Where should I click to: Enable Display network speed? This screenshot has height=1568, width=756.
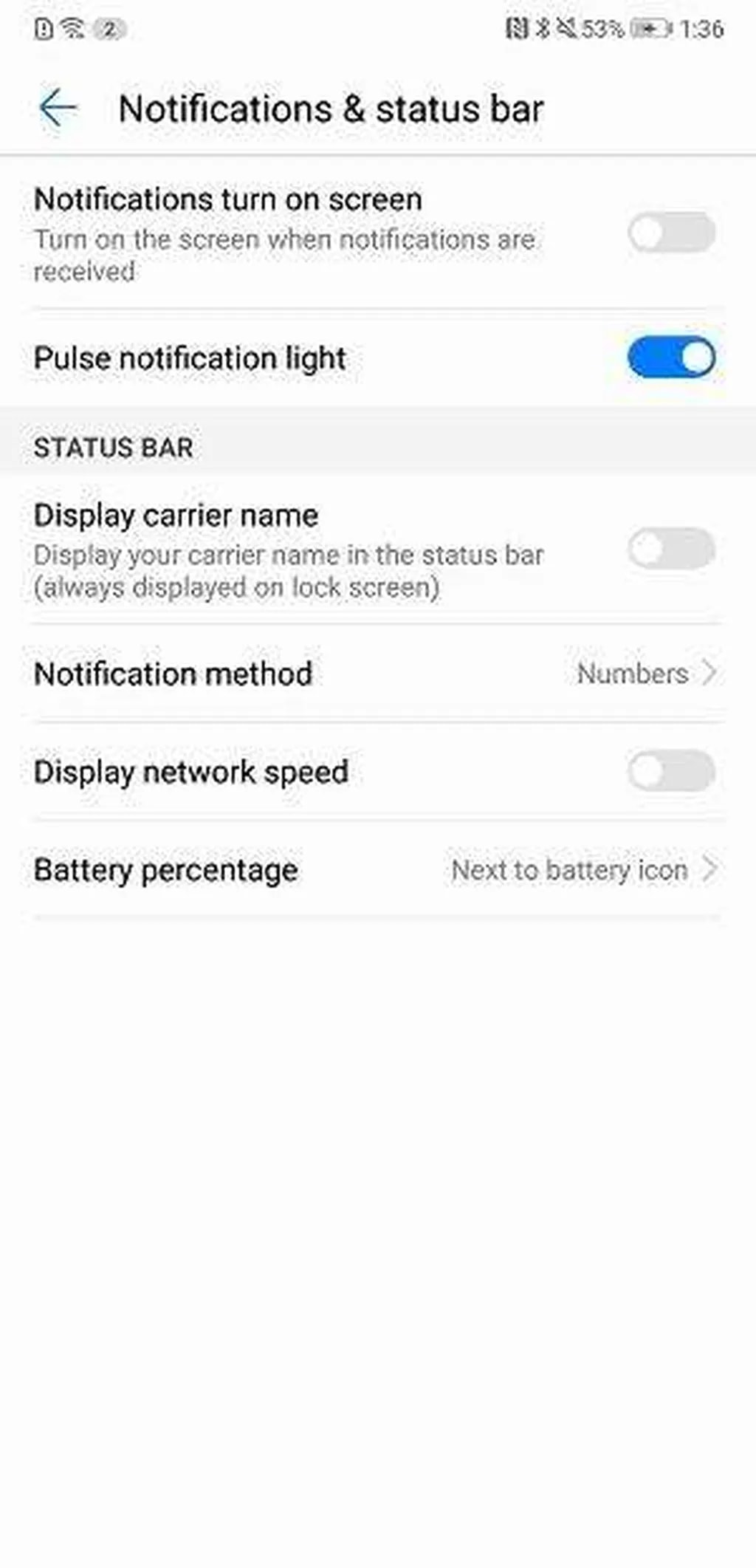(671, 771)
